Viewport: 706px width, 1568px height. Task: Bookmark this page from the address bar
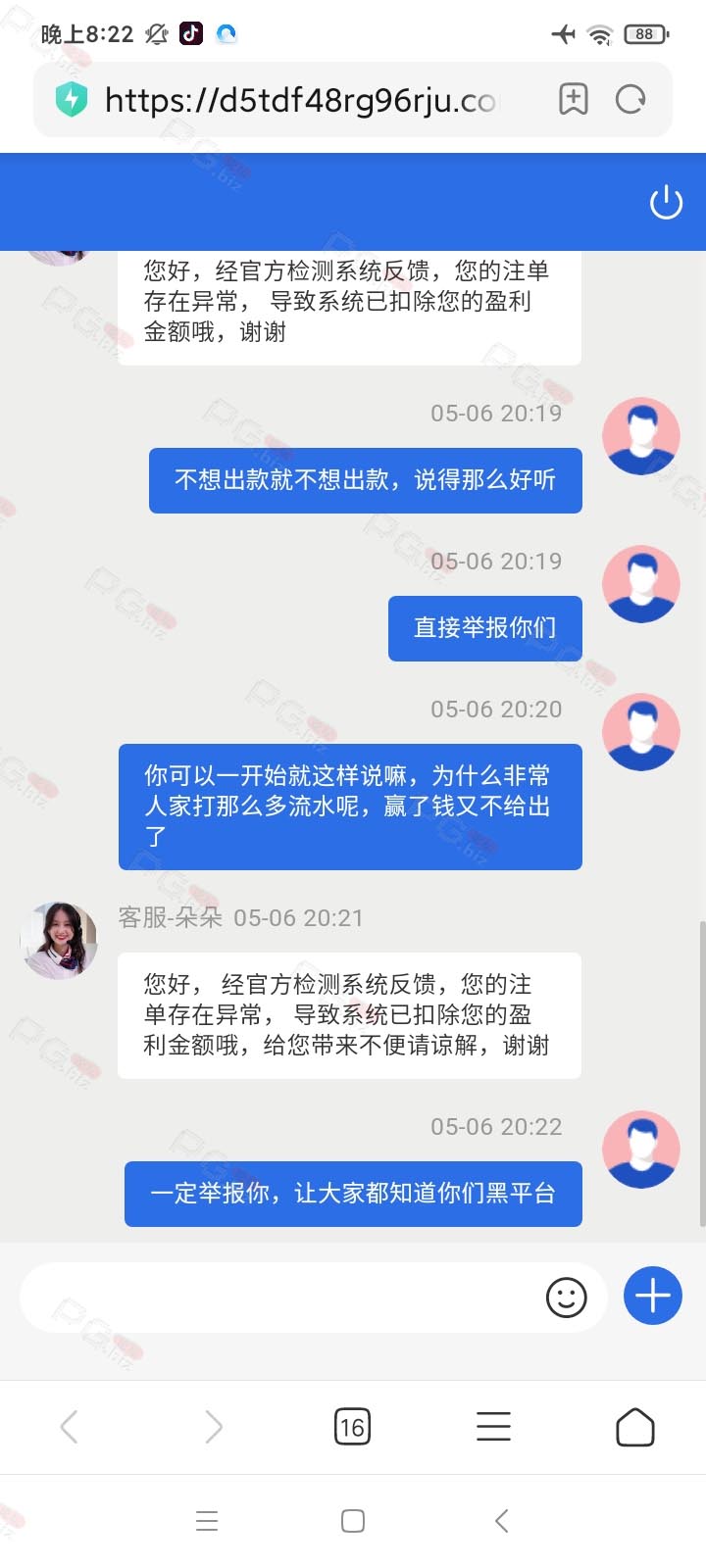point(574,99)
